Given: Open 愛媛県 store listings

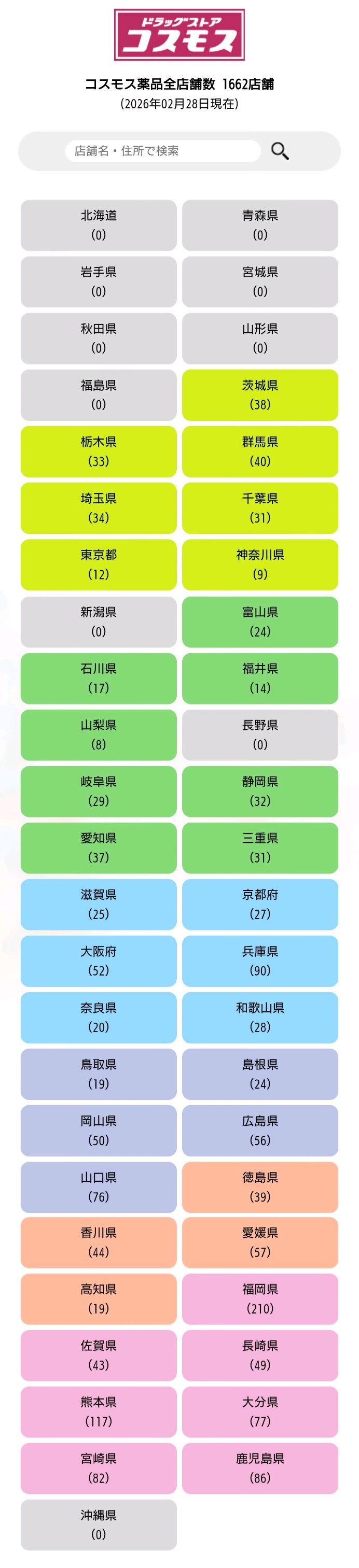Looking at the screenshot, I should click(x=259, y=1242).
